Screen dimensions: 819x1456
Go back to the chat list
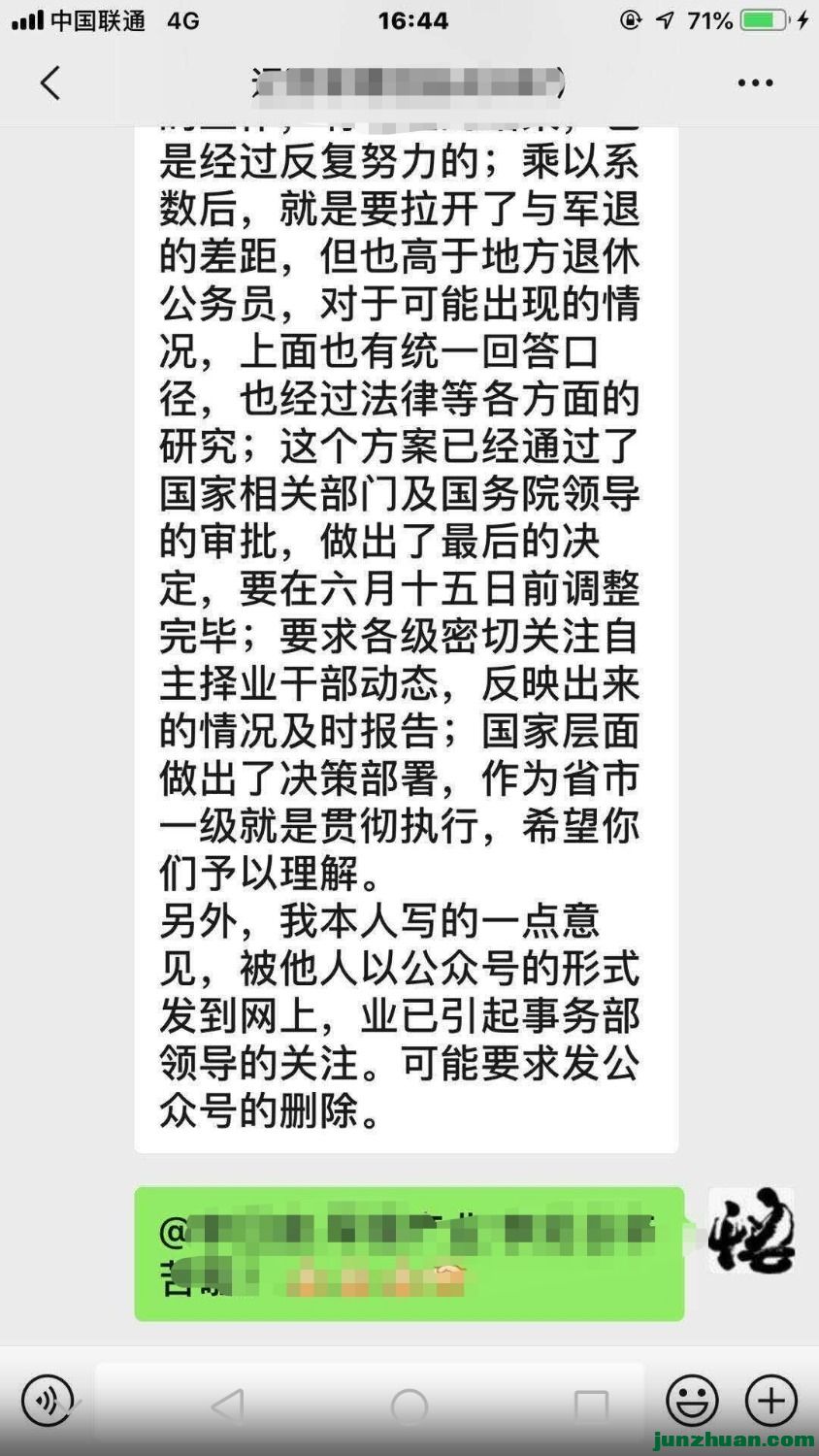click(x=50, y=83)
